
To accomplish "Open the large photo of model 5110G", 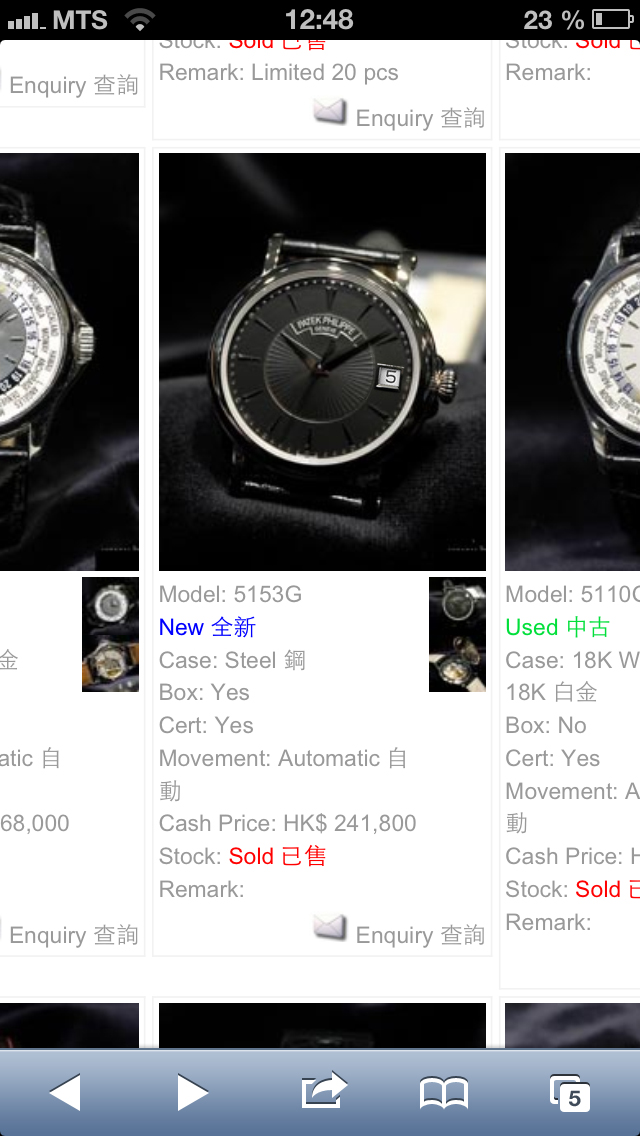I will [574, 361].
